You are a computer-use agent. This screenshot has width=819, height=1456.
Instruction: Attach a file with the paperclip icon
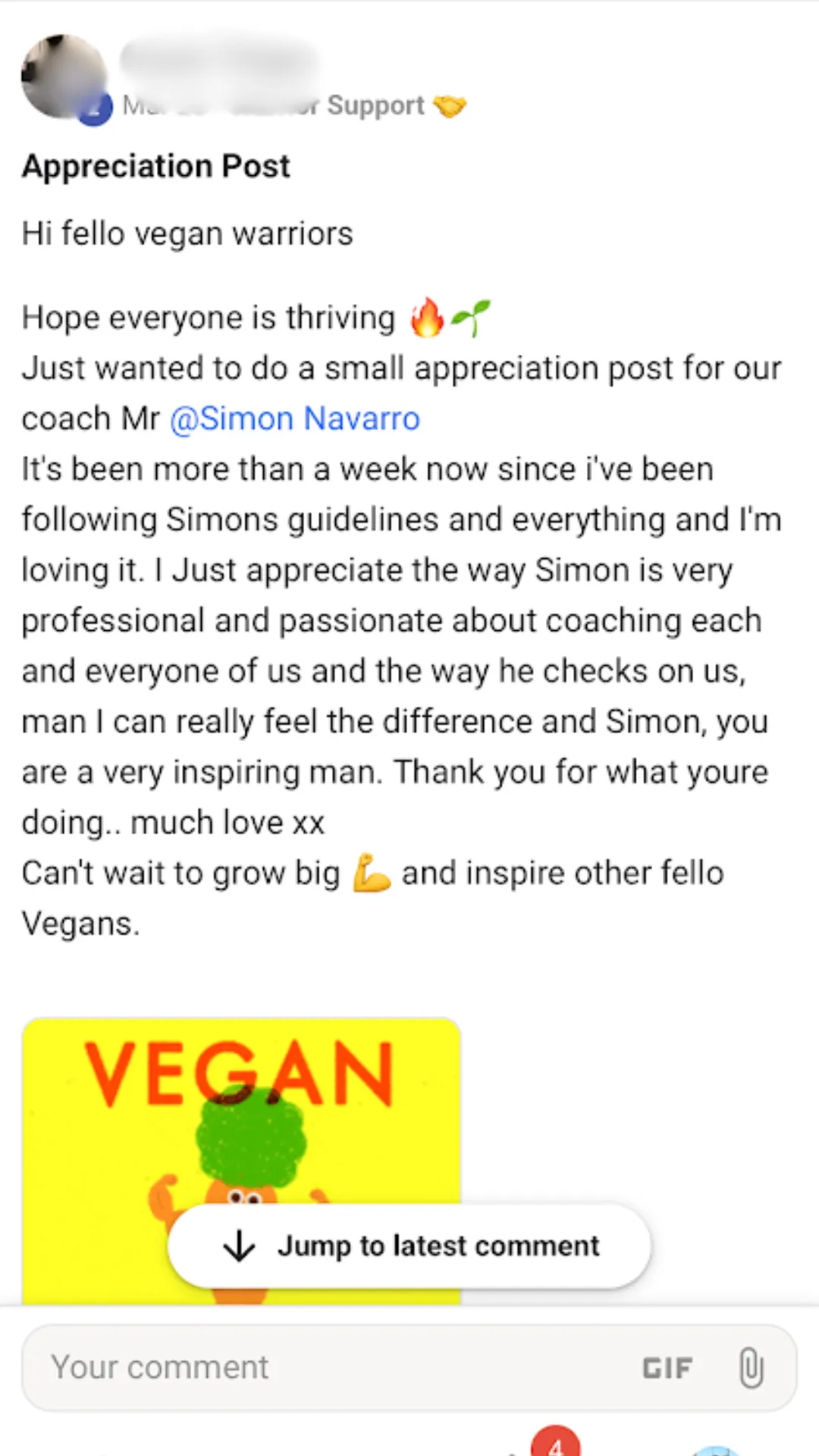pyautogui.click(x=751, y=1368)
